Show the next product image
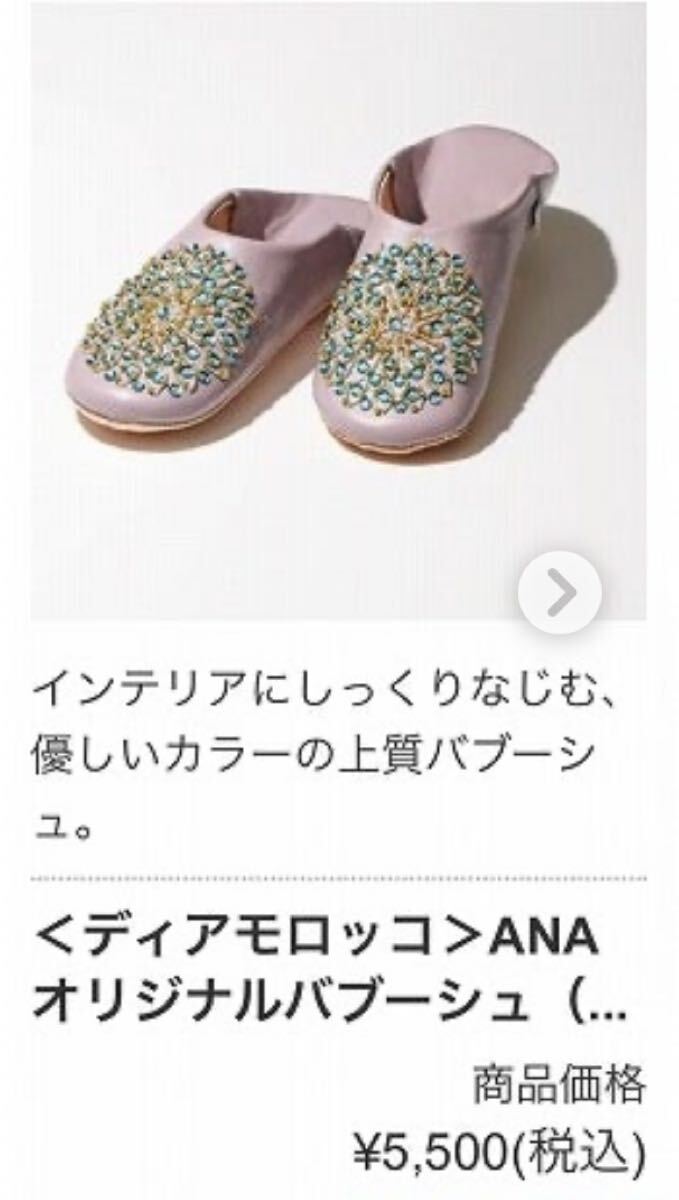 point(560,593)
